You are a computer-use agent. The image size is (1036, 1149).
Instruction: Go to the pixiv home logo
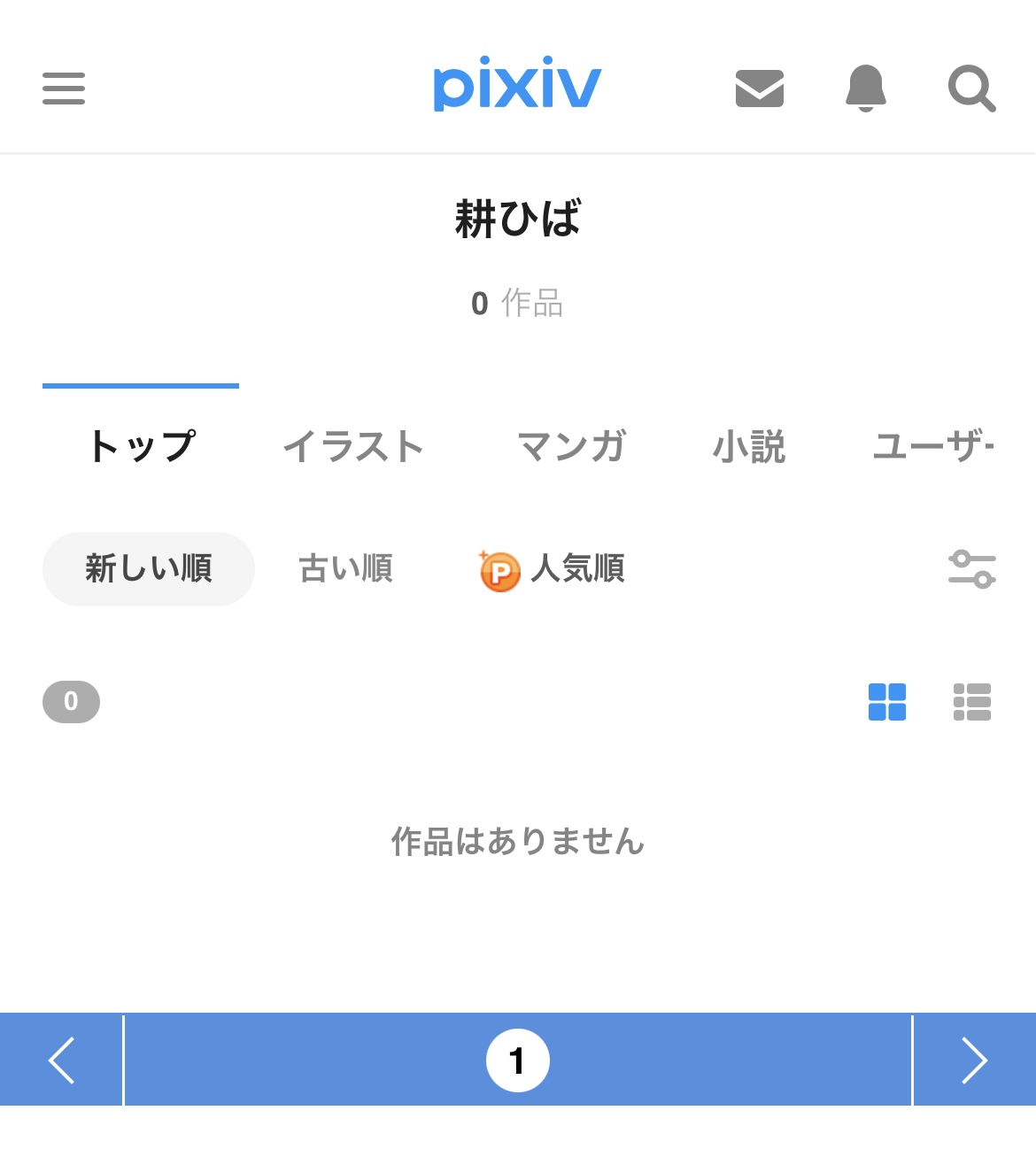click(x=517, y=85)
